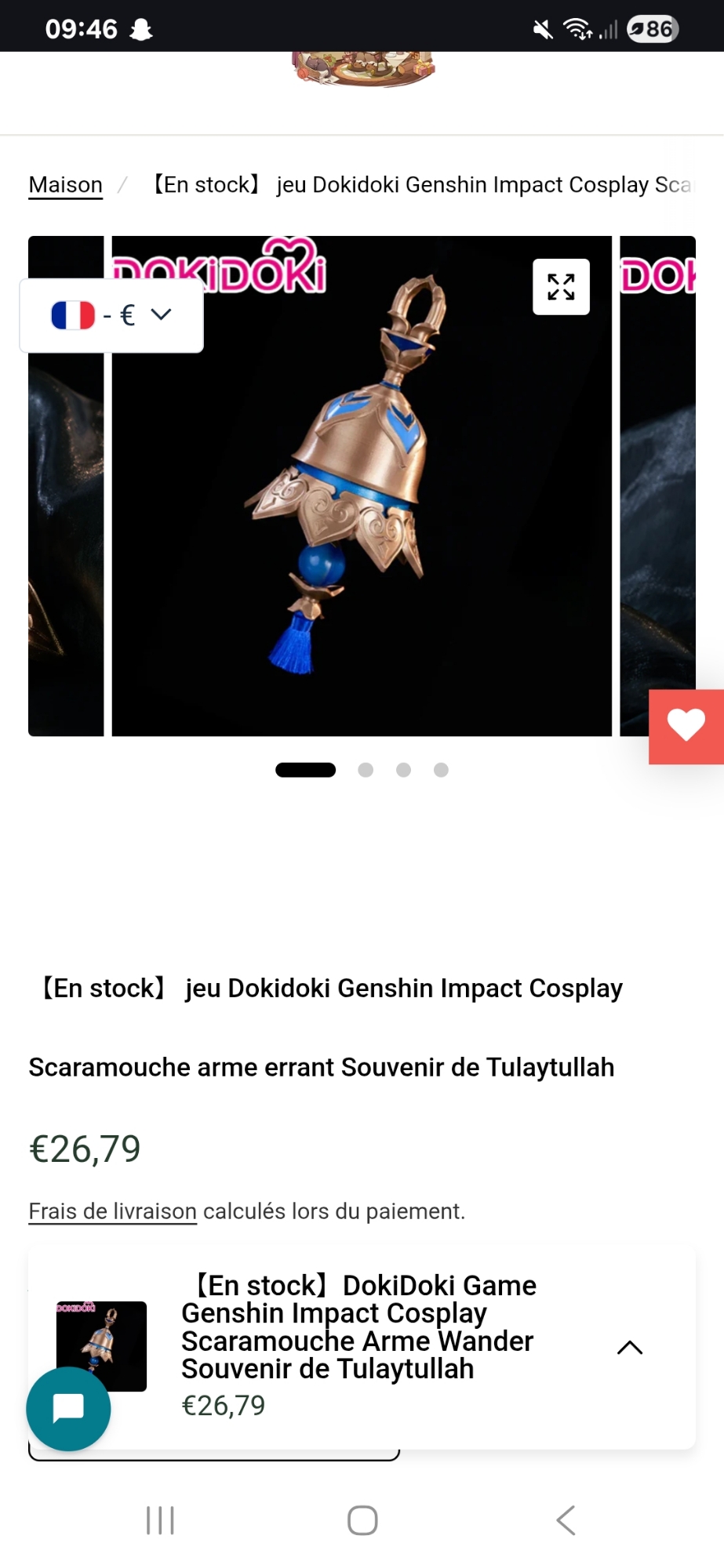Open the Maison breadcrumb link
This screenshot has width=724, height=1568.
tap(66, 185)
